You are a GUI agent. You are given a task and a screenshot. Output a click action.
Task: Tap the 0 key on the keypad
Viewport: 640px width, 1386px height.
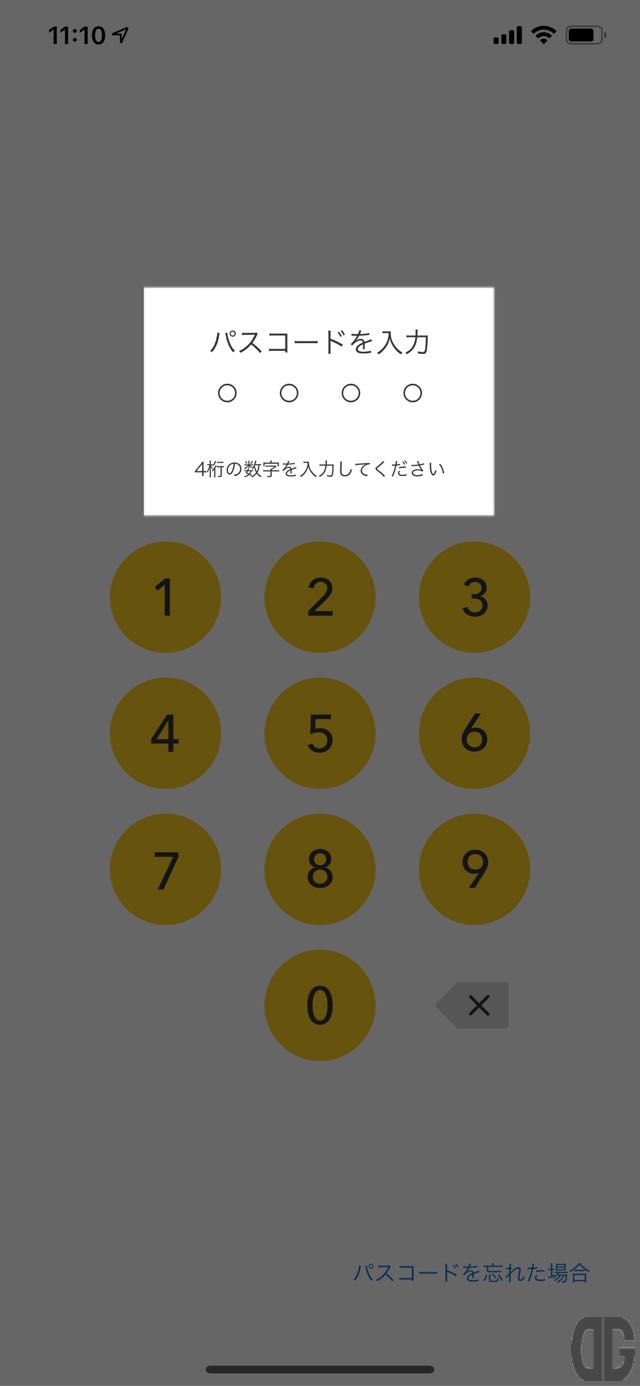(320, 1005)
